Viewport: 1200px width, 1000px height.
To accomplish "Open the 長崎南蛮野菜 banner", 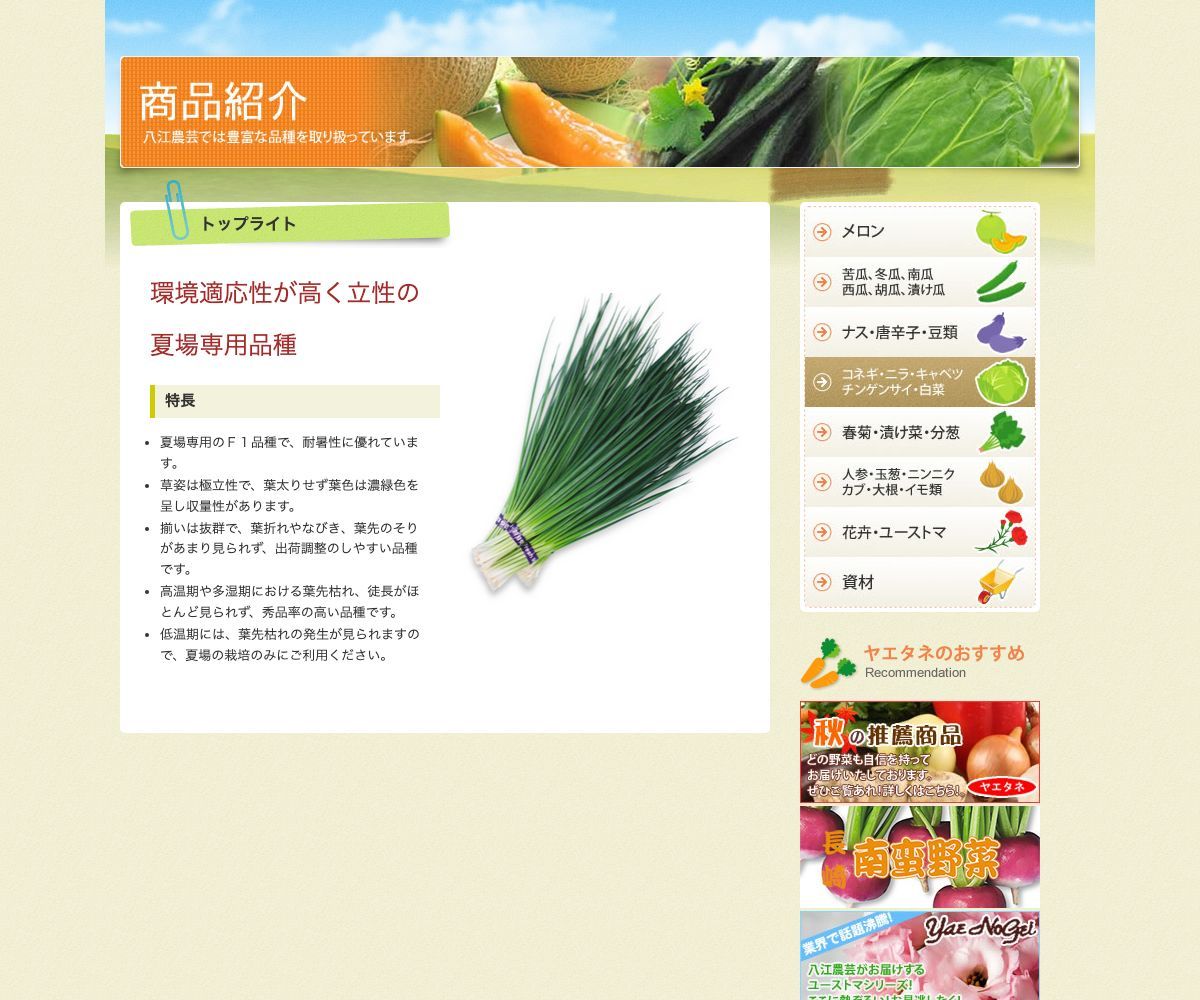I will pyautogui.click(x=919, y=857).
